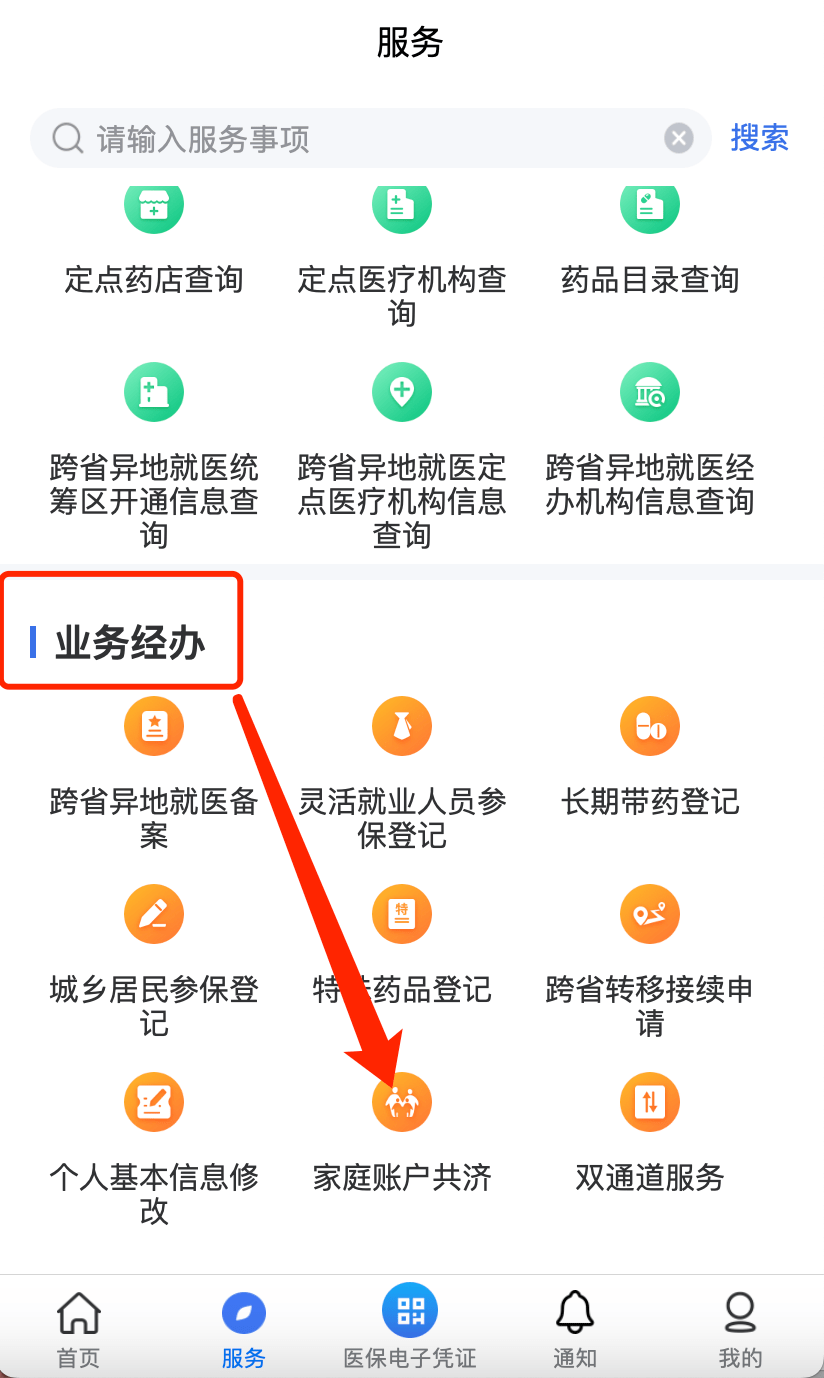
Task: Open 跨省异地就医定点医疗机构信息查询
Action: coord(401,392)
